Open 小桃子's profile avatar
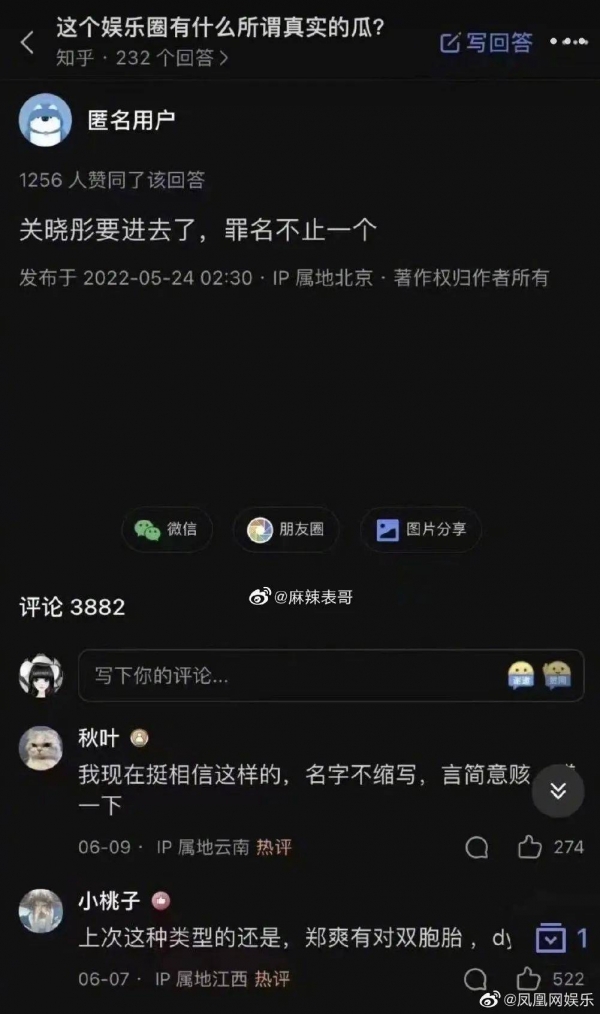600x1014 pixels. [41, 911]
